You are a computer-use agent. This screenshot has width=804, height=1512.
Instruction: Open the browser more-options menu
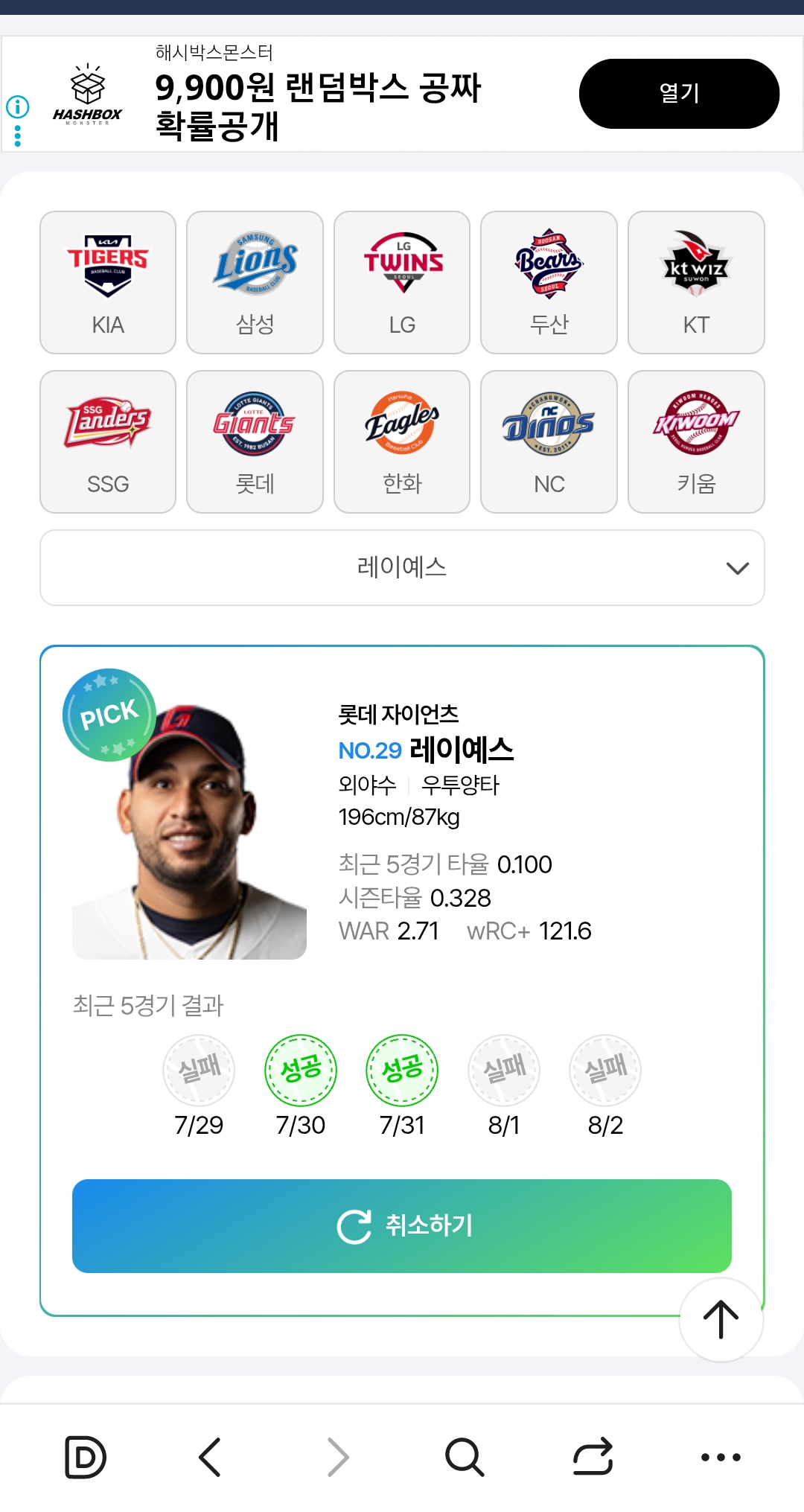click(x=721, y=1457)
